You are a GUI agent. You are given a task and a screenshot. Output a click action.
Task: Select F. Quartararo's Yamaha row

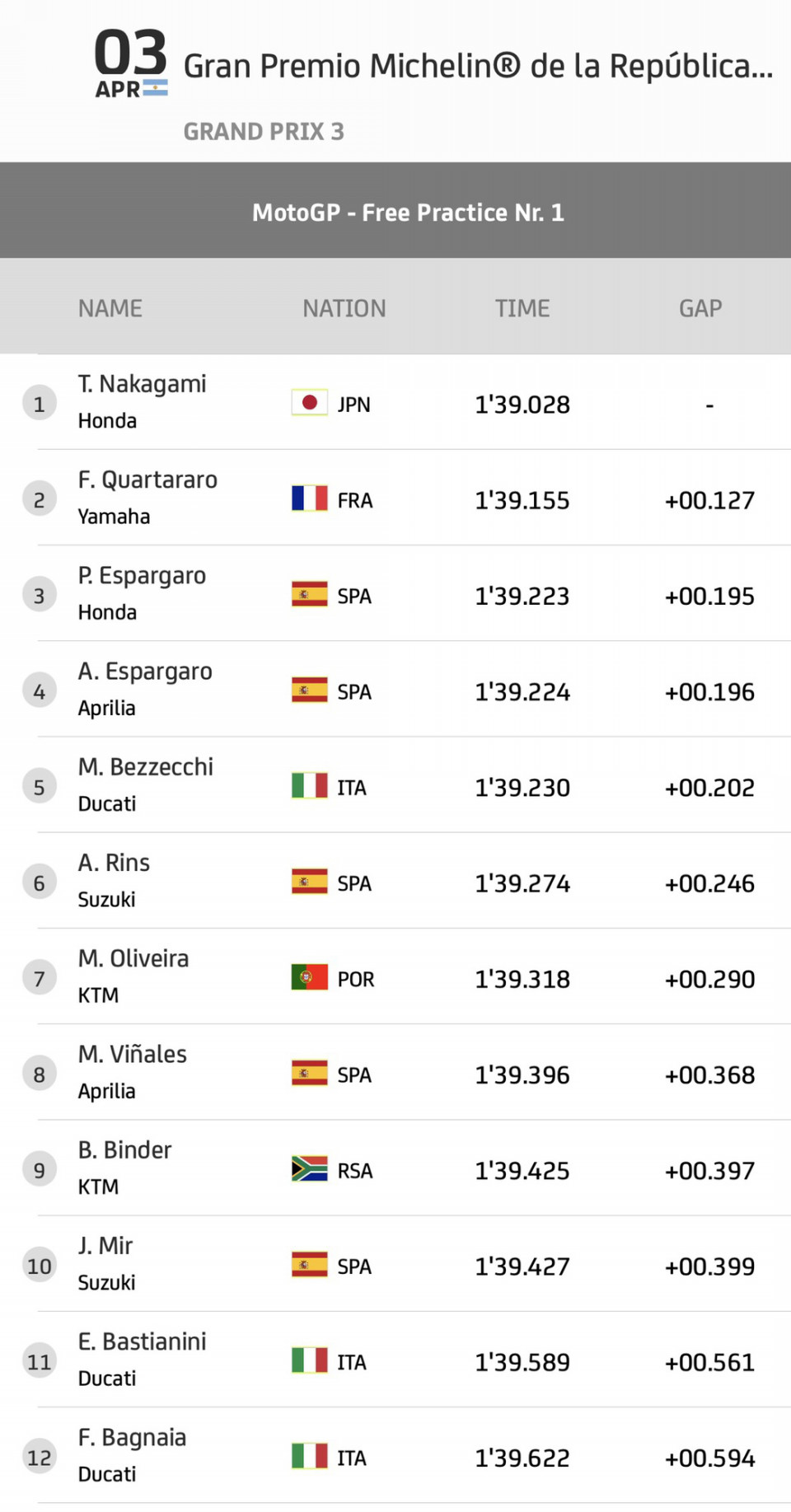(395, 499)
